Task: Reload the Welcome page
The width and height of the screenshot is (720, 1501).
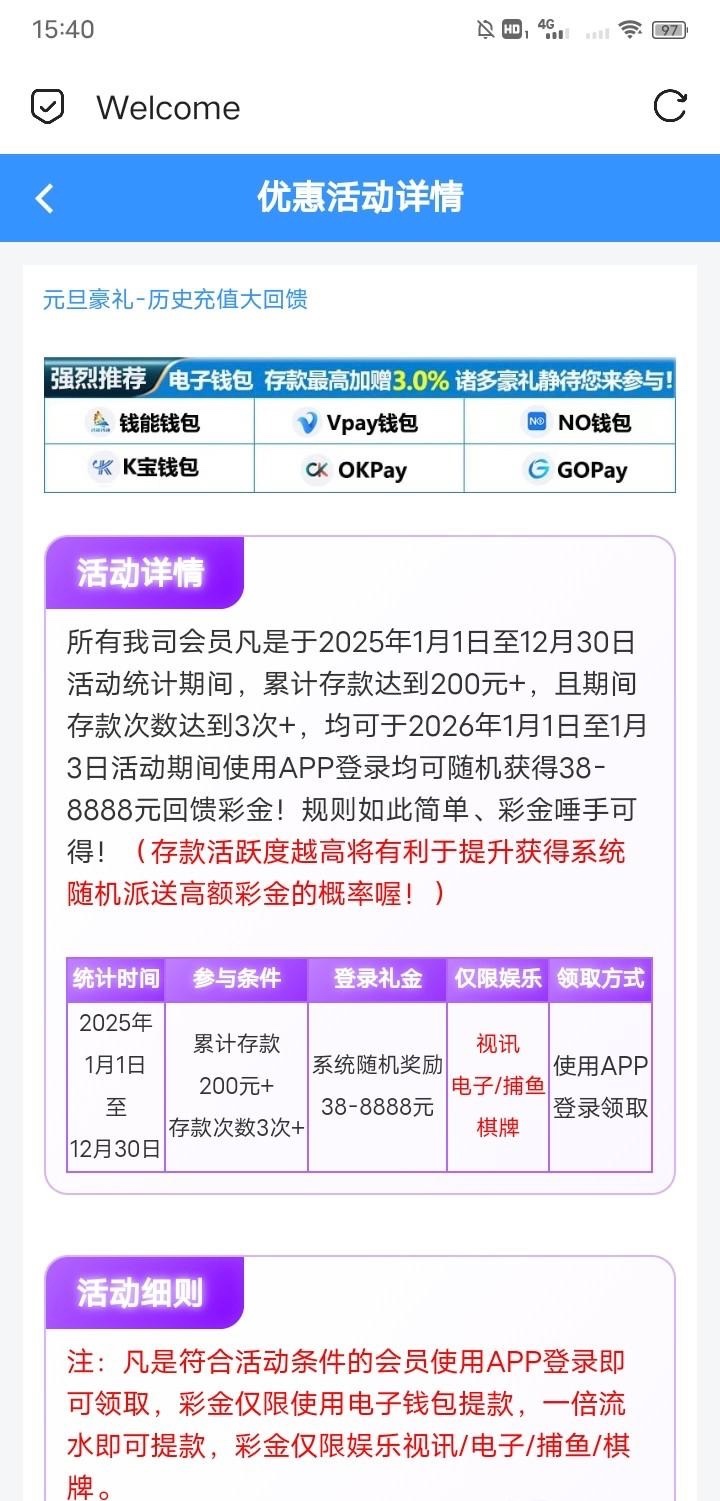Action: click(670, 107)
